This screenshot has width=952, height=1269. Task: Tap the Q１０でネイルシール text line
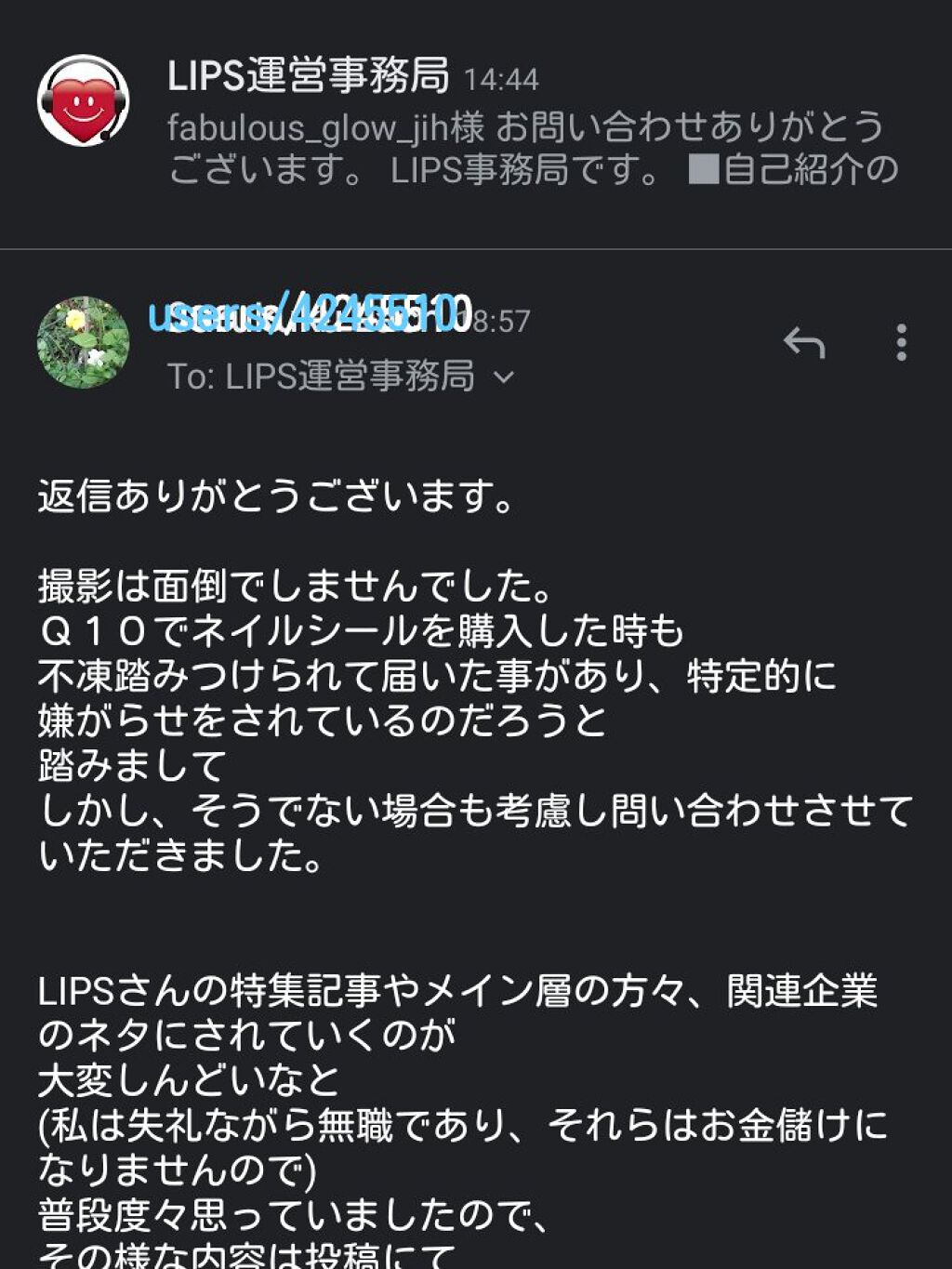pyautogui.click(x=358, y=633)
